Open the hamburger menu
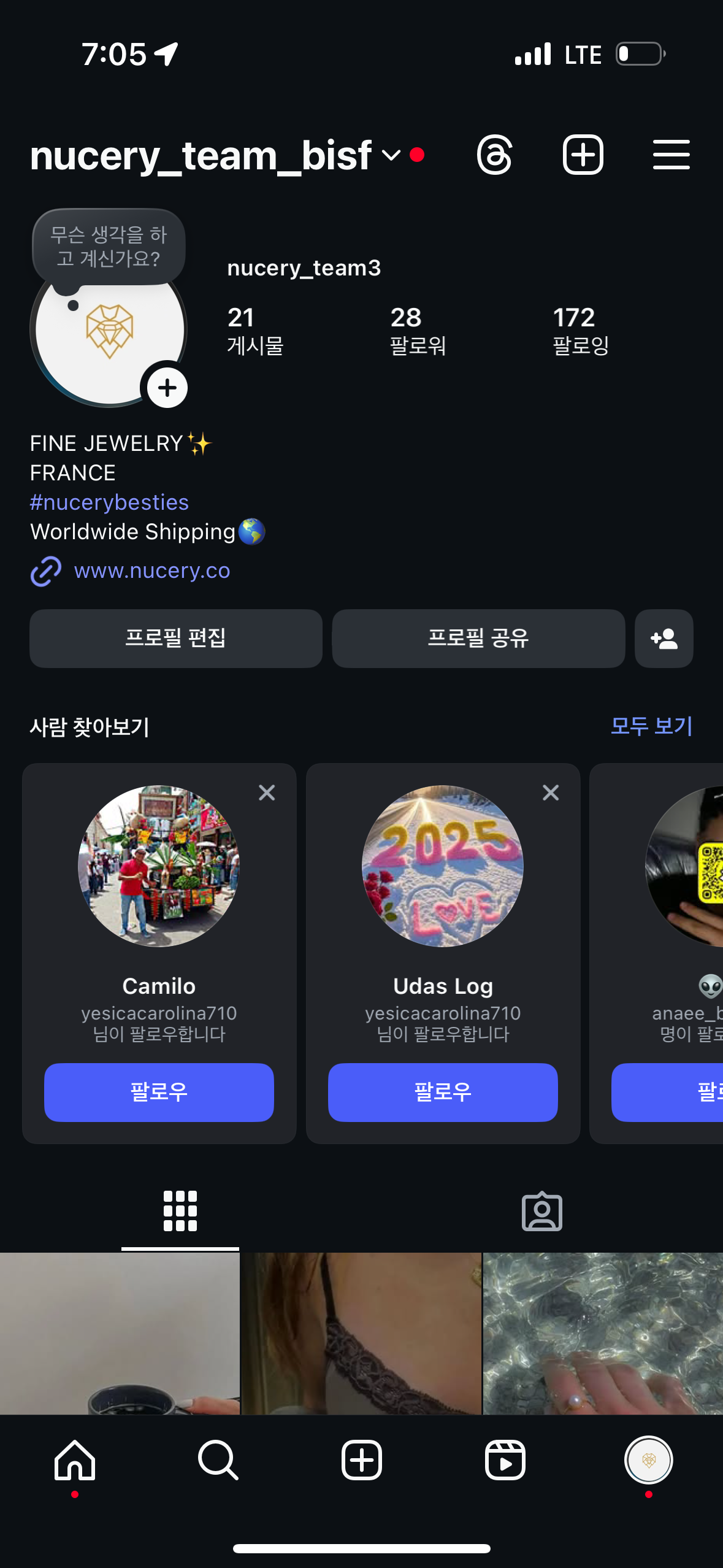Screen dimensions: 723x1568 coord(671,155)
